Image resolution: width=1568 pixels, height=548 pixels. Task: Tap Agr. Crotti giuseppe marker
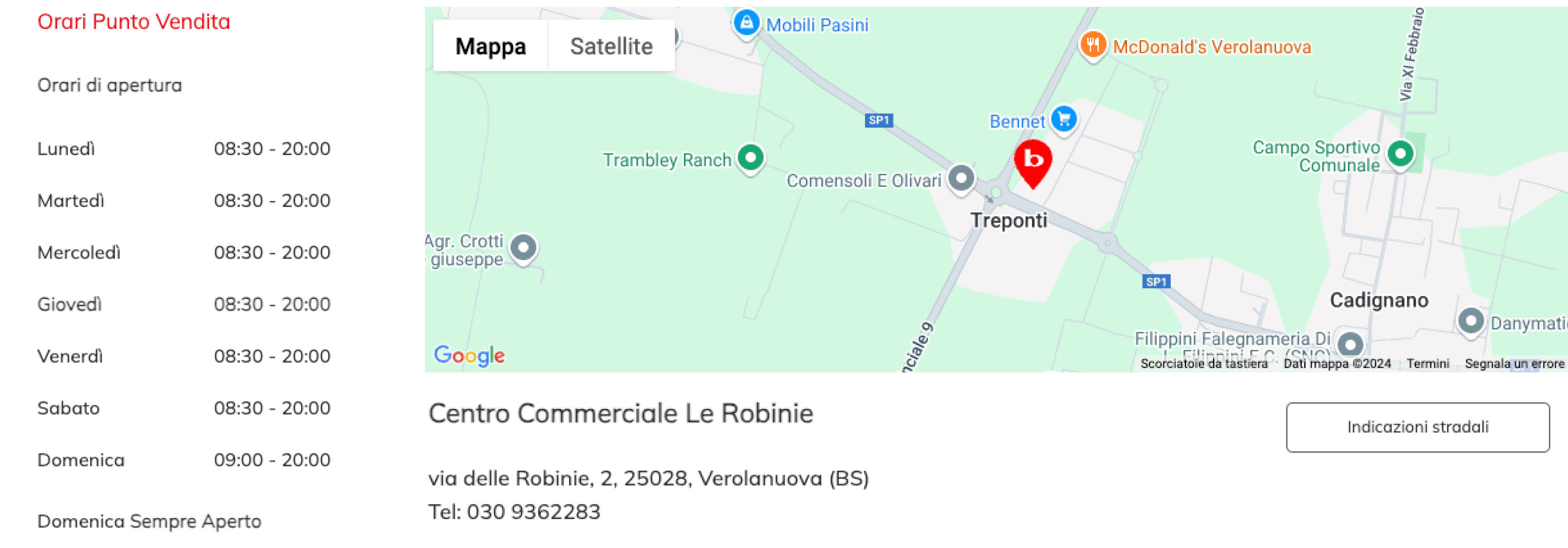pyautogui.click(x=523, y=248)
